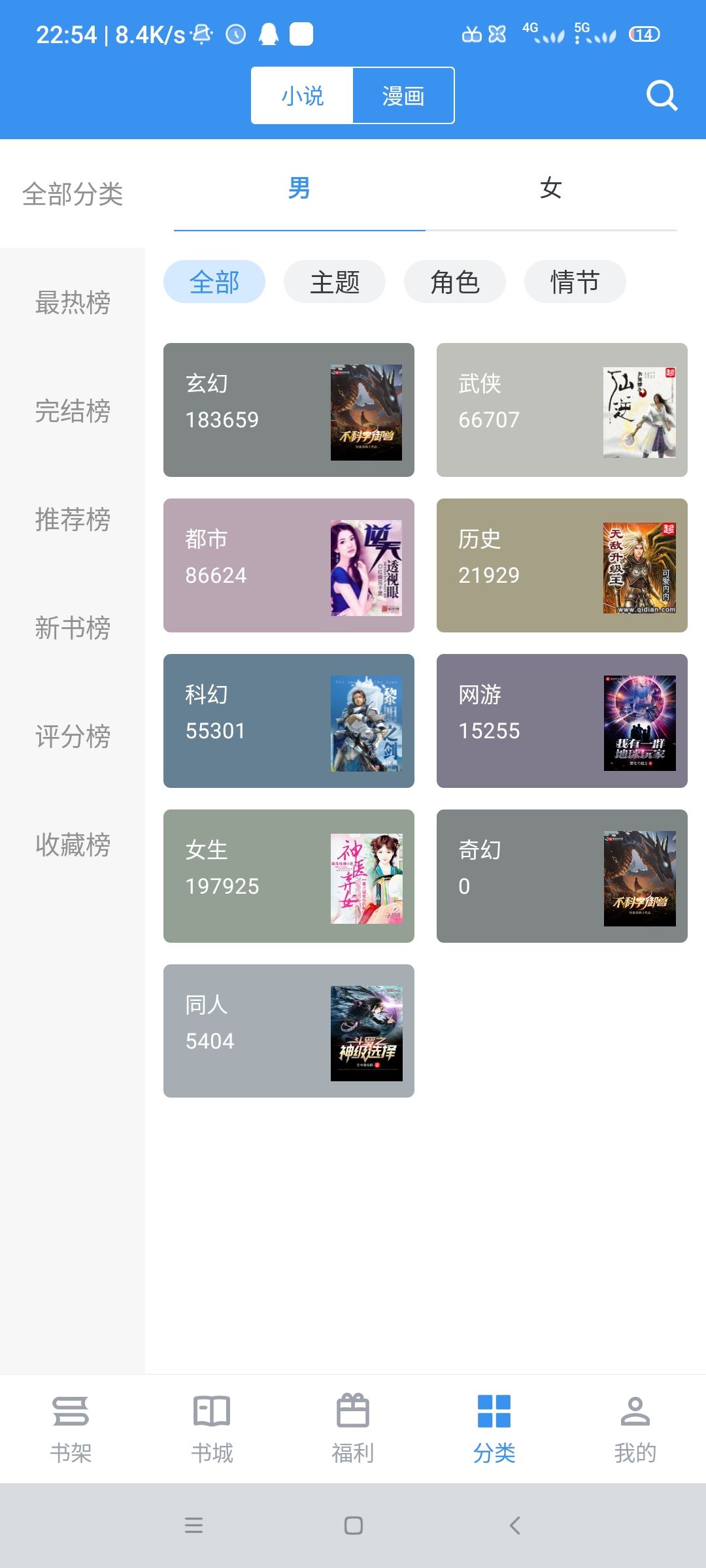
Task: View the 评分榜 rating rankings
Action: [72, 738]
